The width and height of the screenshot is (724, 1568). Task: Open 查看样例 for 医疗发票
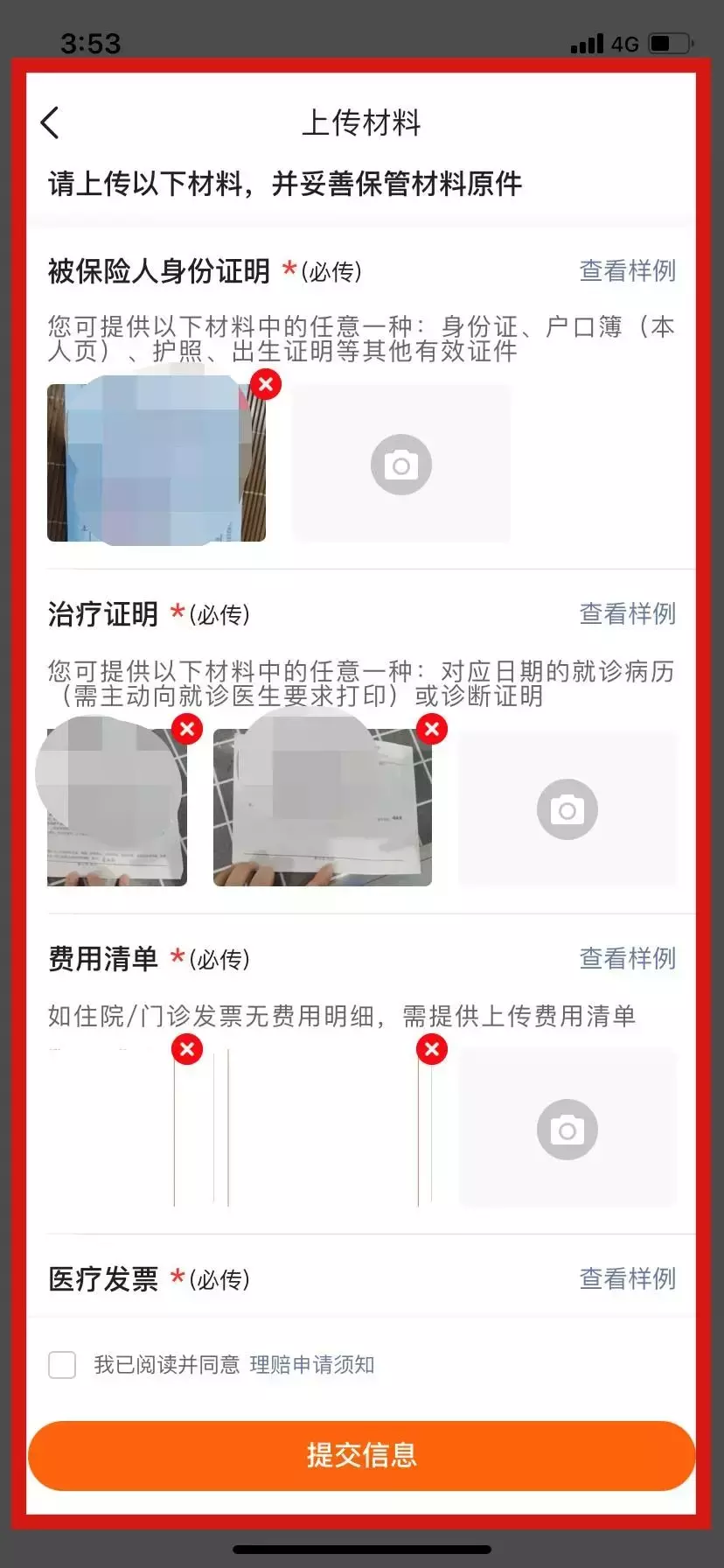[627, 1279]
